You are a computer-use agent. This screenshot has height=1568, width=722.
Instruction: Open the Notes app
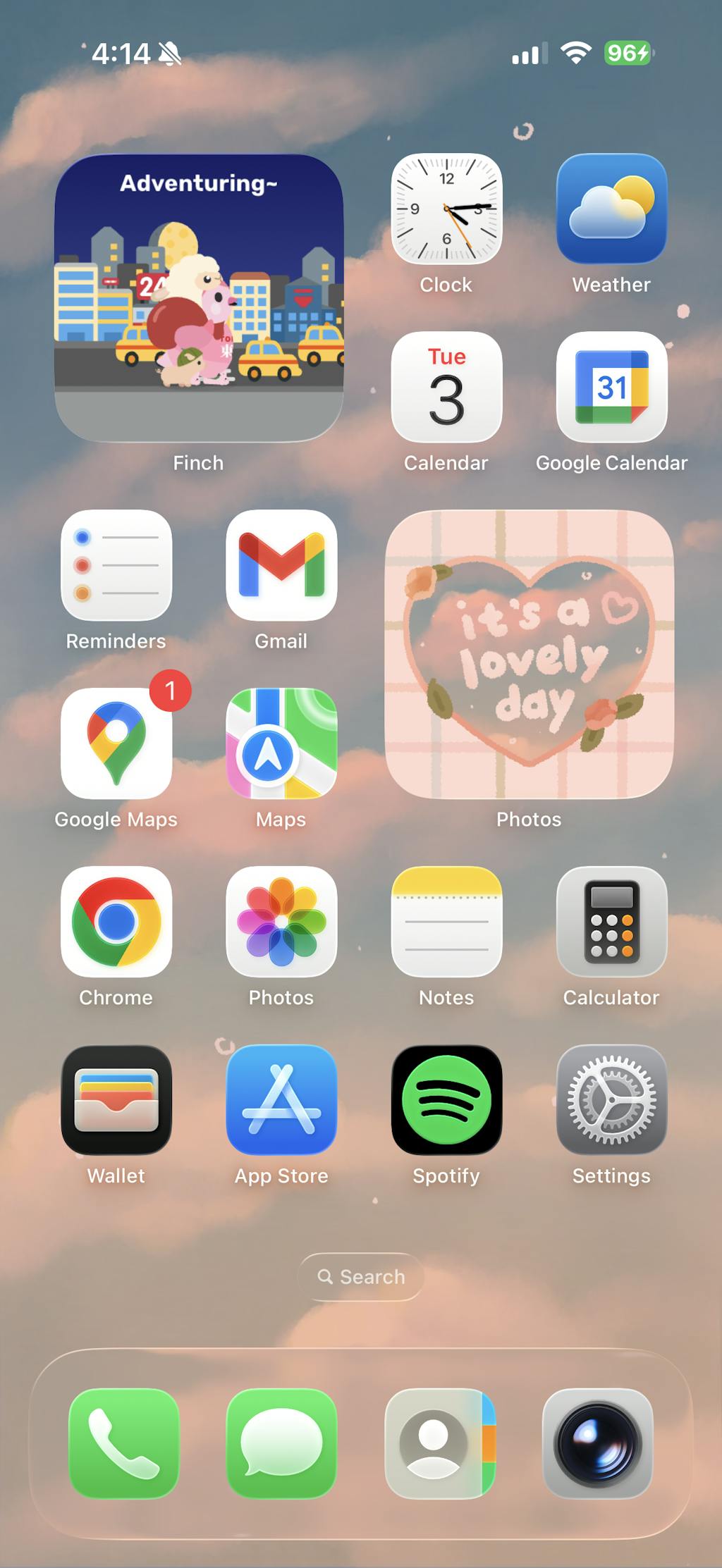[x=446, y=922]
